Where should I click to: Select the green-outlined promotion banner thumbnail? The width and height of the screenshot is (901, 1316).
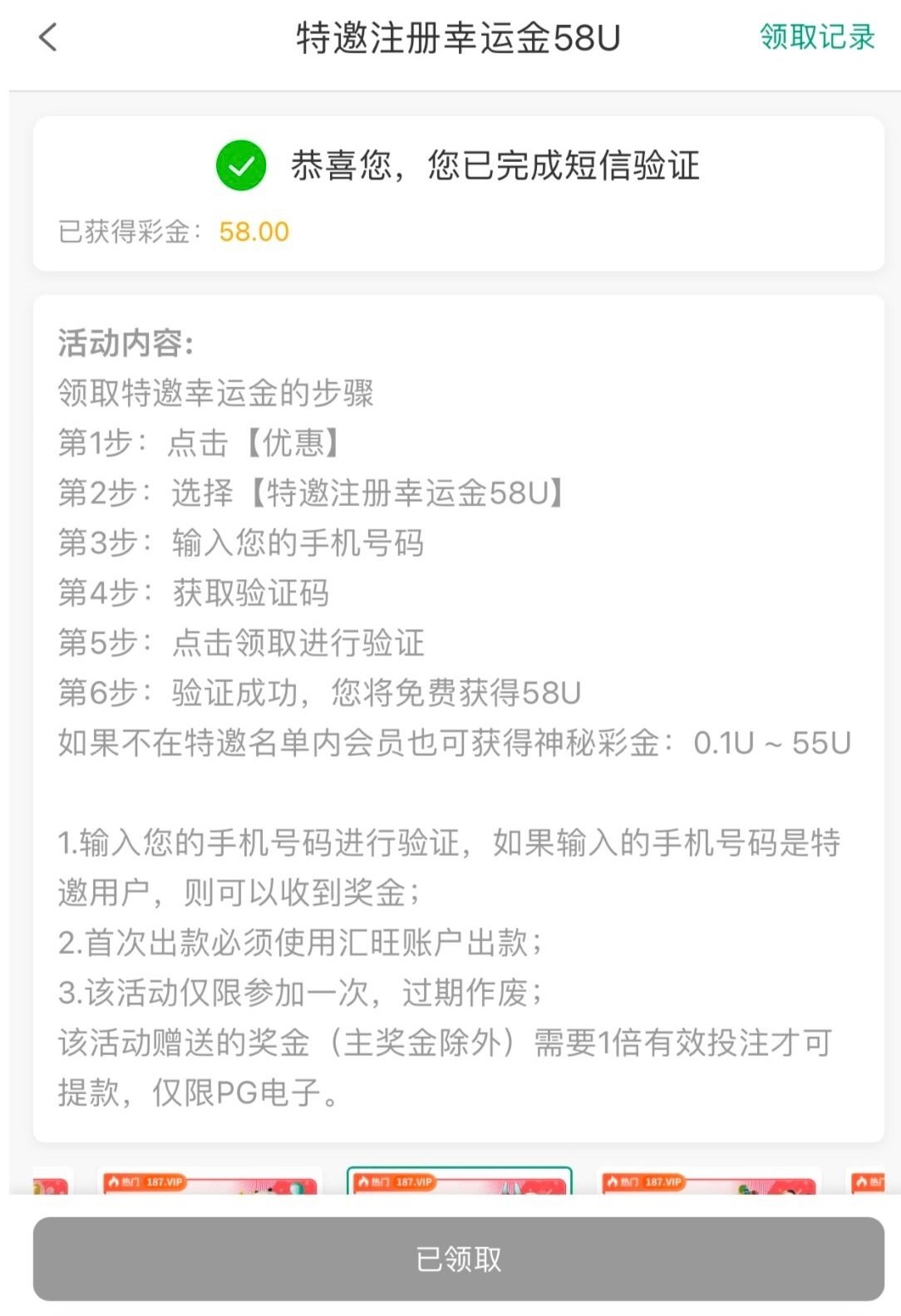(x=459, y=1182)
